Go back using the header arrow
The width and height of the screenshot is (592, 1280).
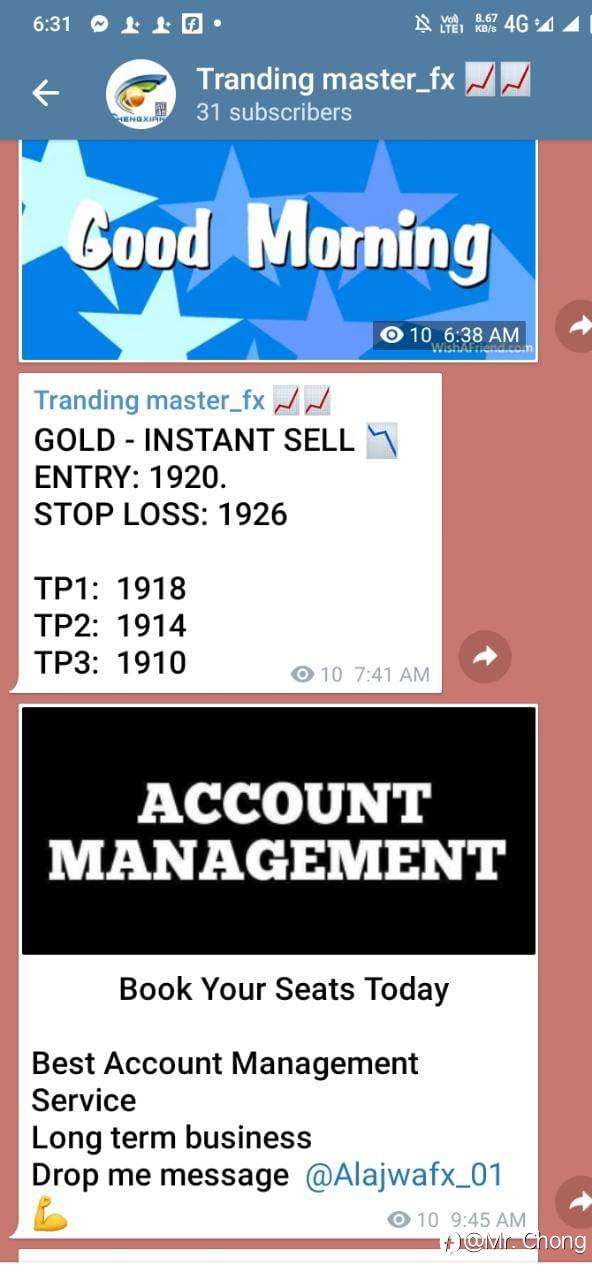46,94
